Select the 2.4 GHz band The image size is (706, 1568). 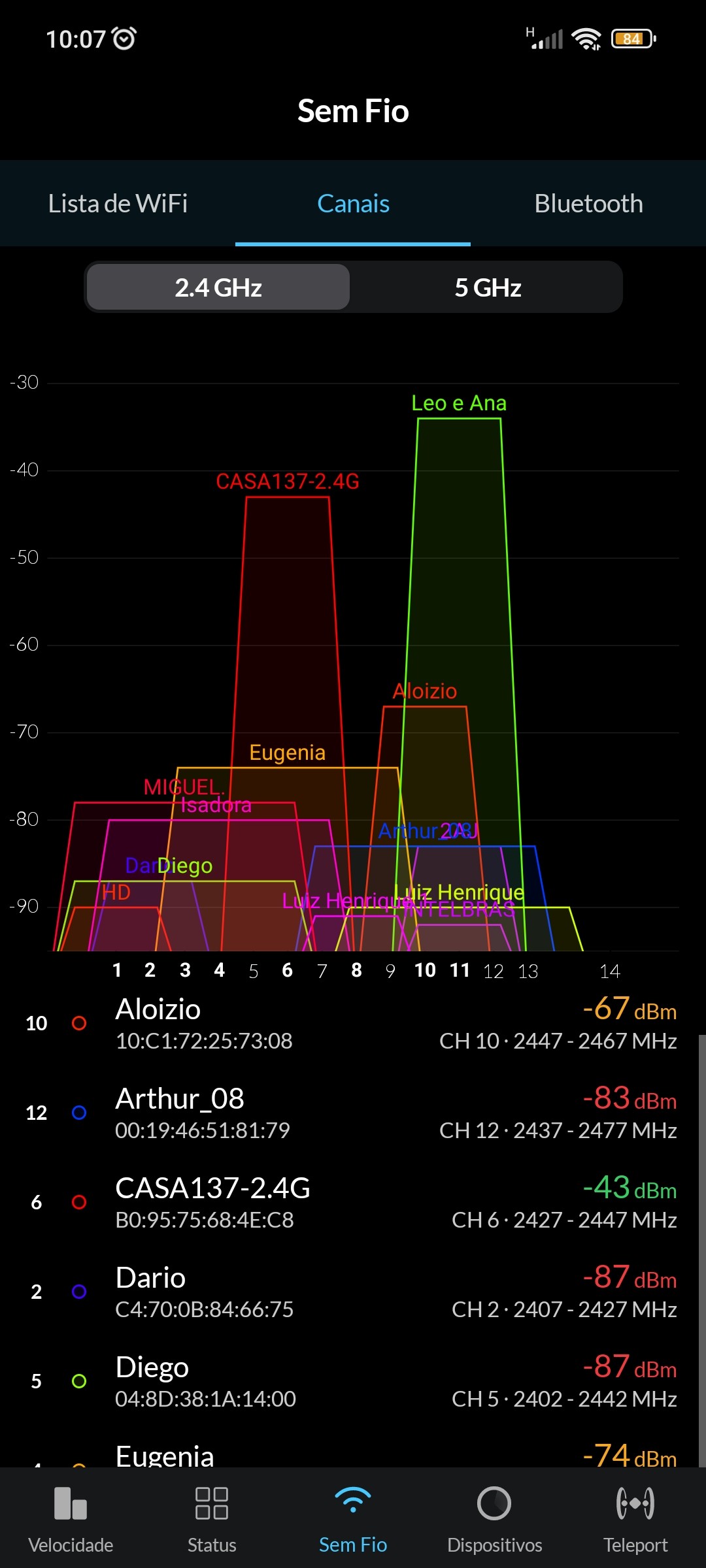[x=218, y=287]
